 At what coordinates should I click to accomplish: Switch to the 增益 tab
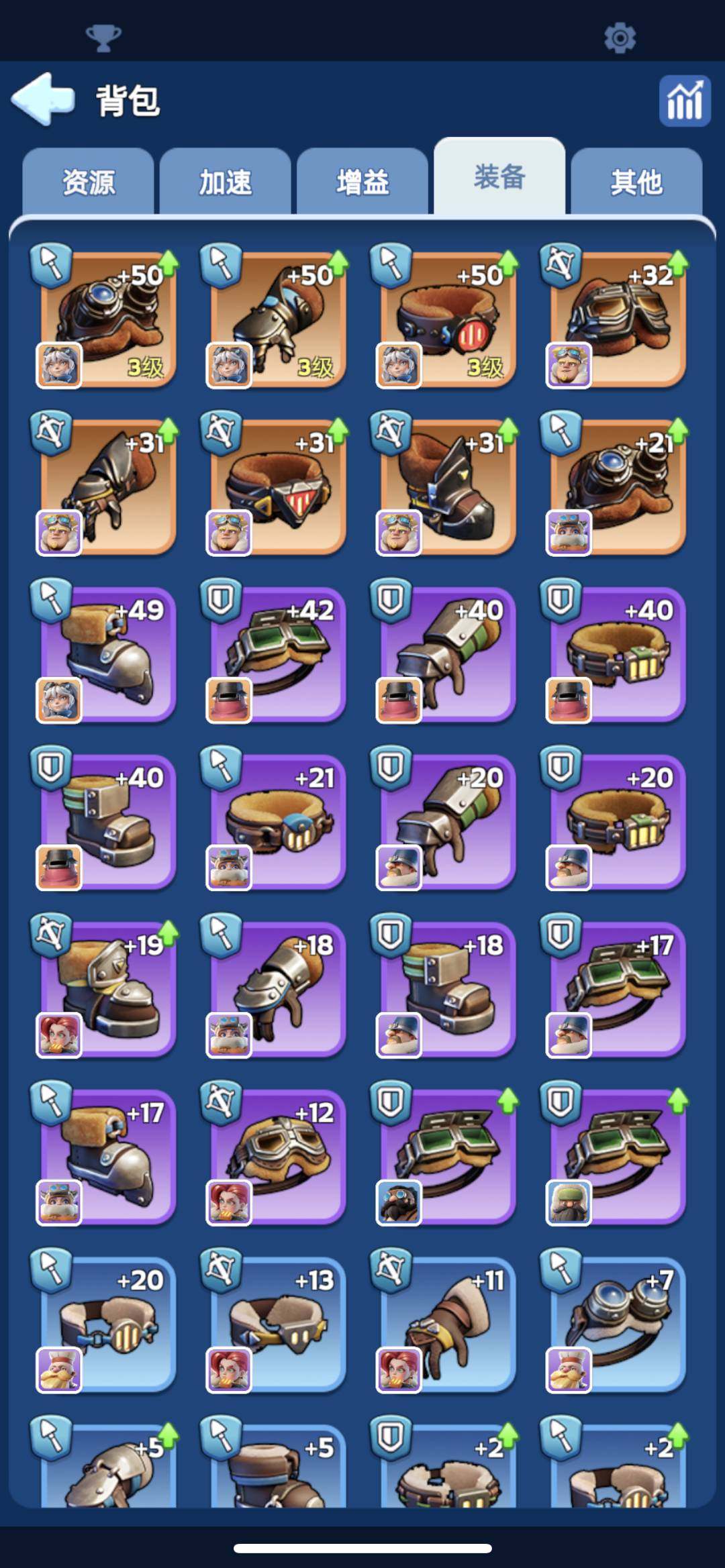tap(362, 182)
